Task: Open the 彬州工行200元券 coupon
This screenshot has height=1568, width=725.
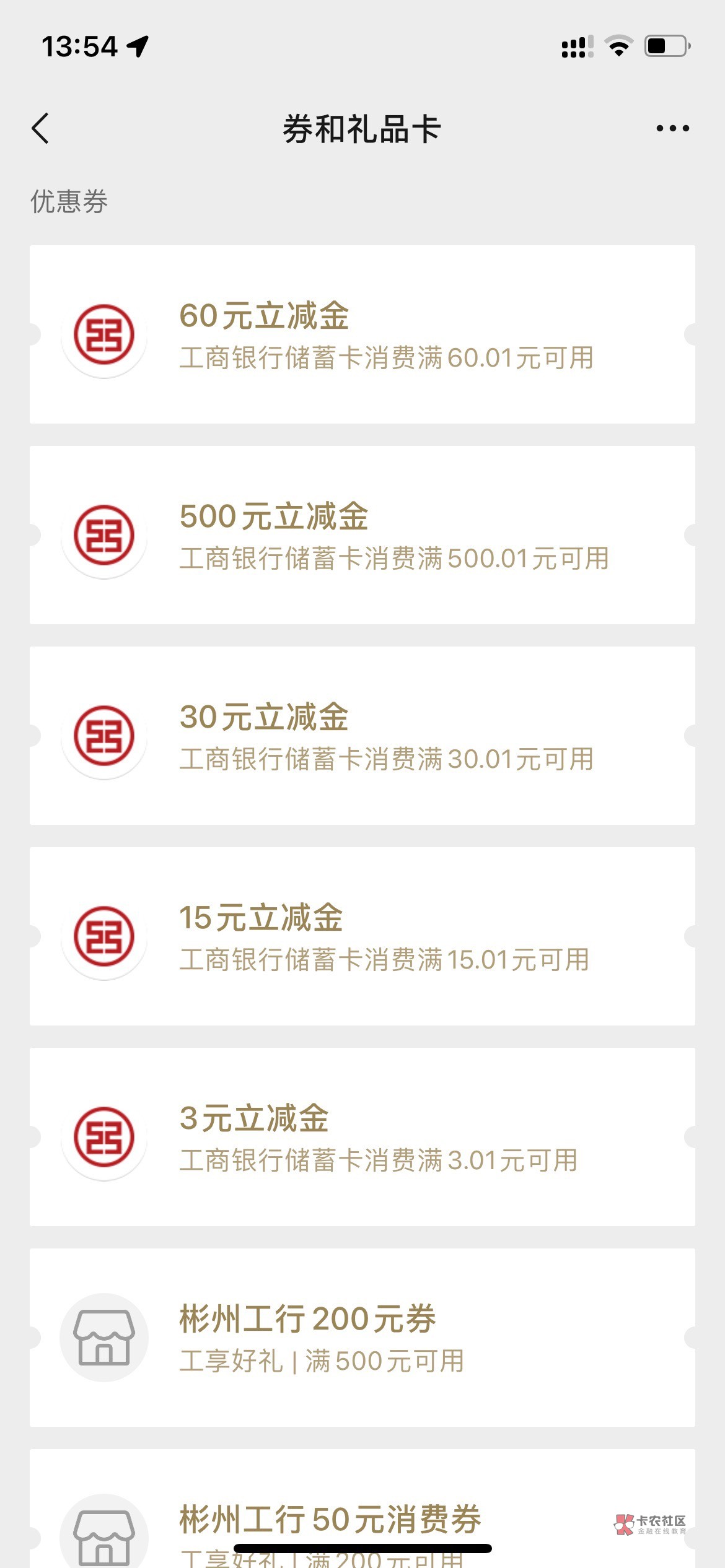Action: (x=362, y=1338)
